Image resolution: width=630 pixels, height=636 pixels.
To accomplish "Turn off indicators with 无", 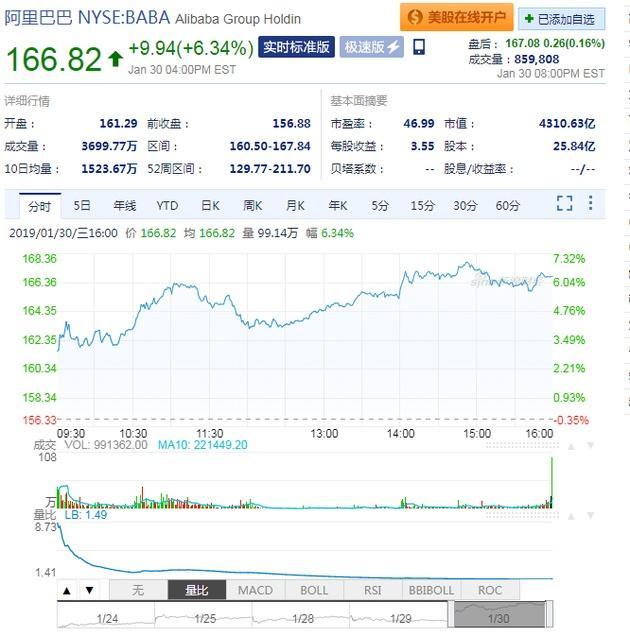I will tap(138, 590).
